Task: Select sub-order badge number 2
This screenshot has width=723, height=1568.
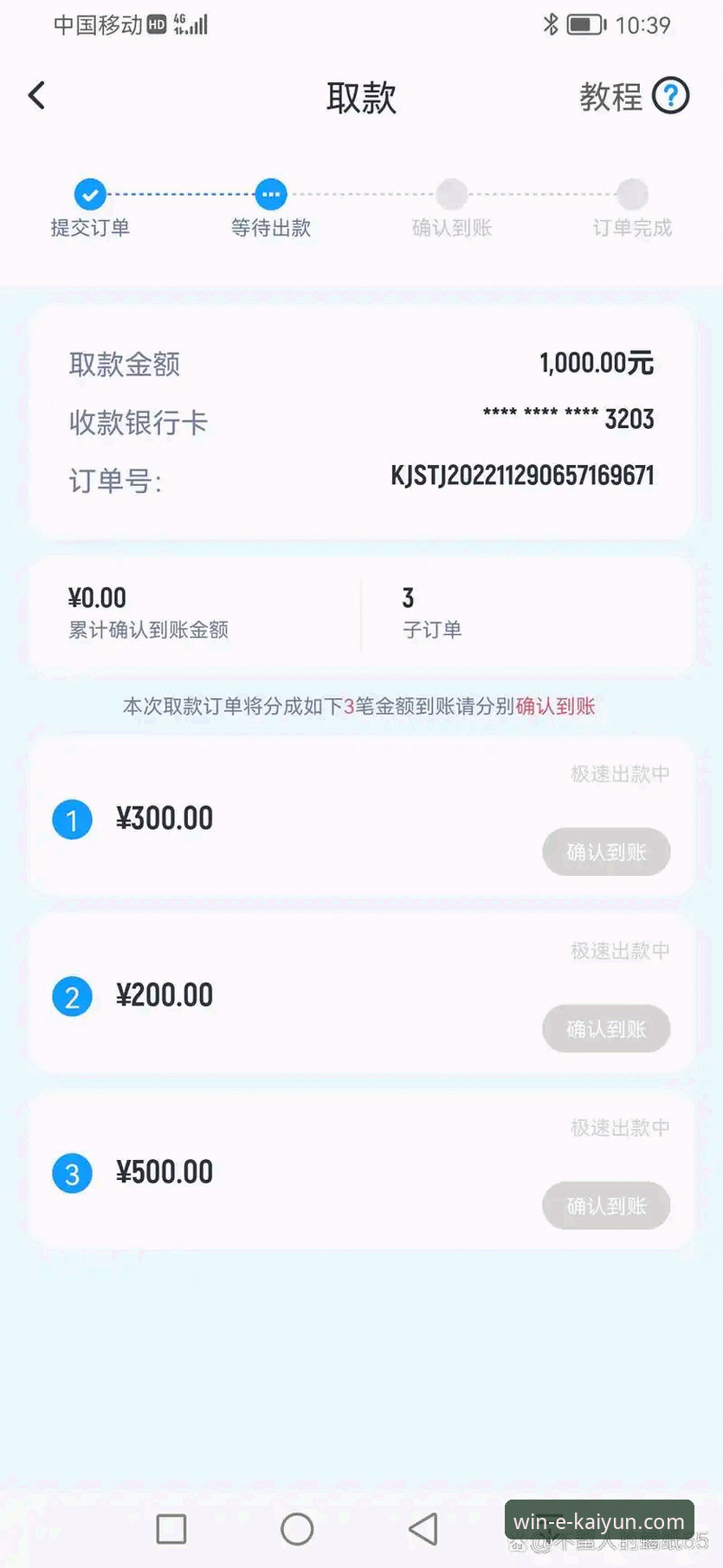Action: pyautogui.click(x=72, y=996)
